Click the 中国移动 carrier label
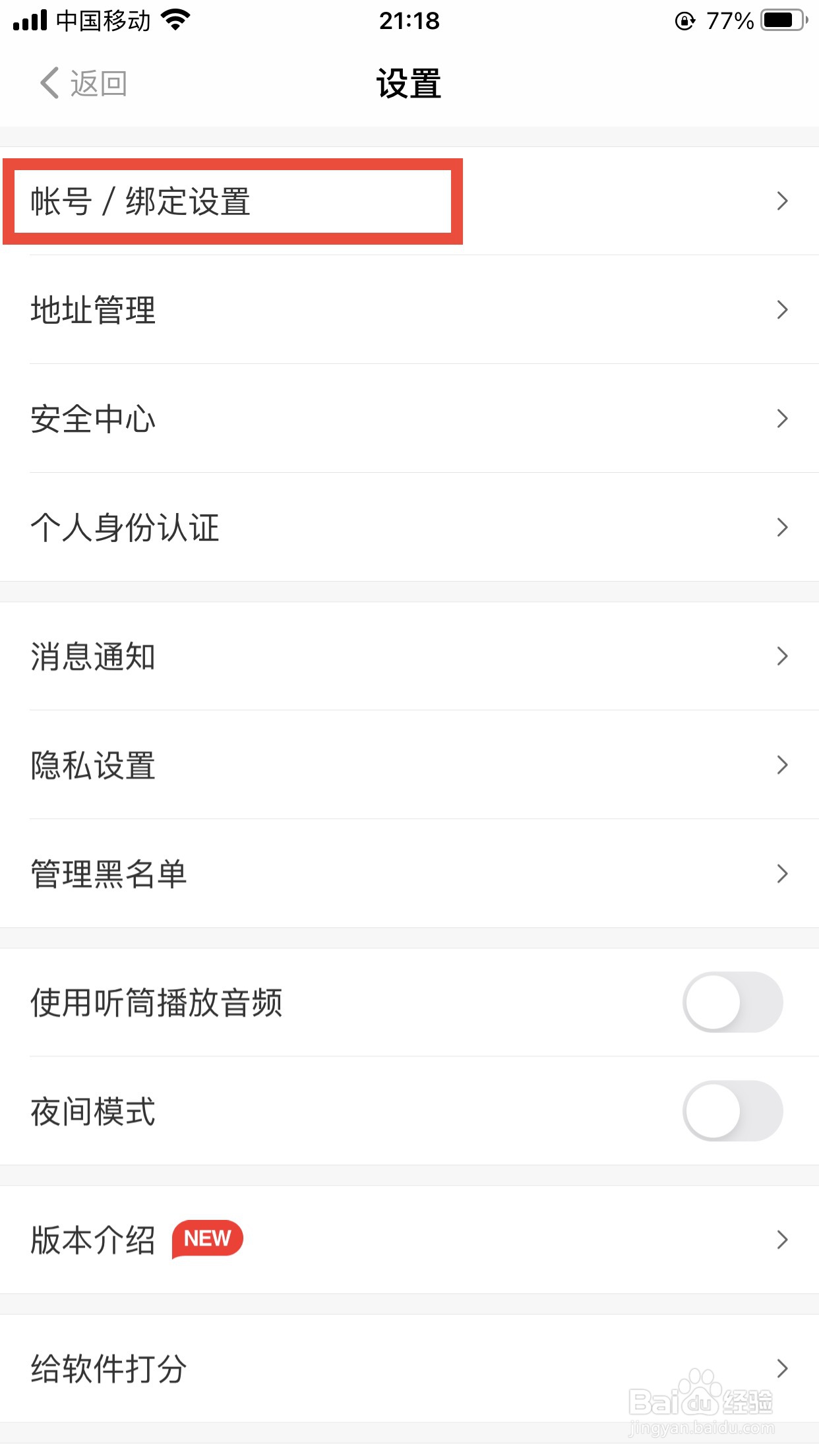The height and width of the screenshot is (1456, 819). [x=102, y=20]
